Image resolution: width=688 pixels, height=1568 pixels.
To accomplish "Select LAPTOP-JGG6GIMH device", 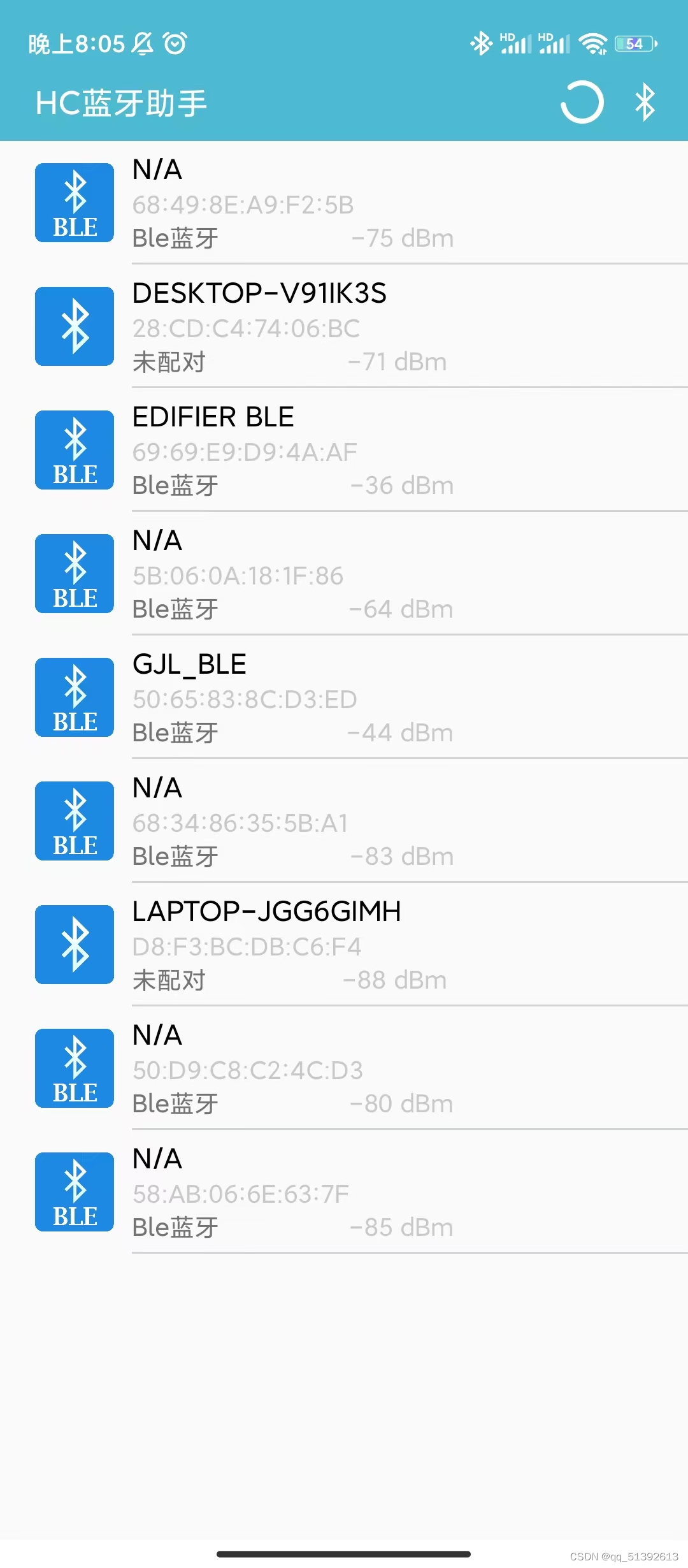I will pos(344,945).
